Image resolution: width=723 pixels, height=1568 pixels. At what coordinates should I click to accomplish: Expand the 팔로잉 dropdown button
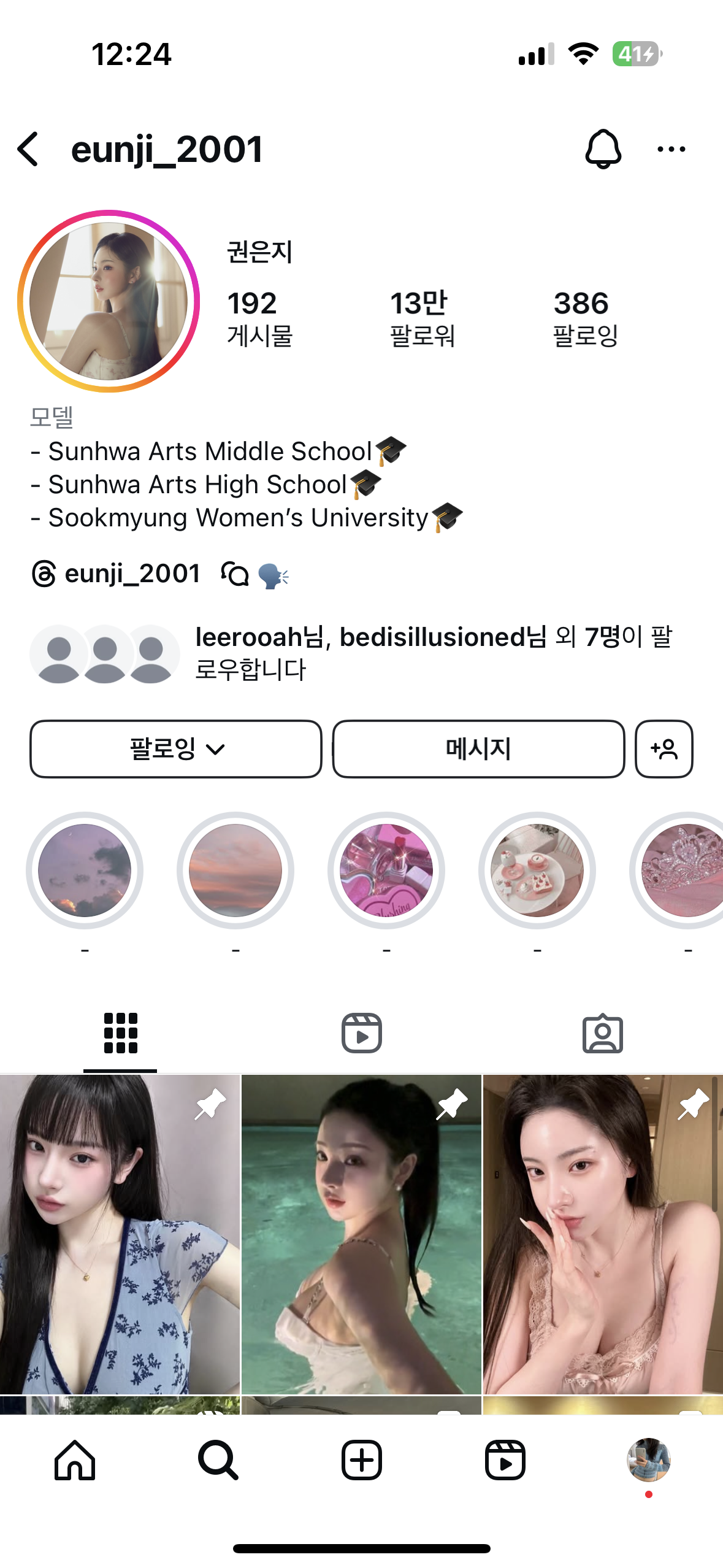point(176,749)
